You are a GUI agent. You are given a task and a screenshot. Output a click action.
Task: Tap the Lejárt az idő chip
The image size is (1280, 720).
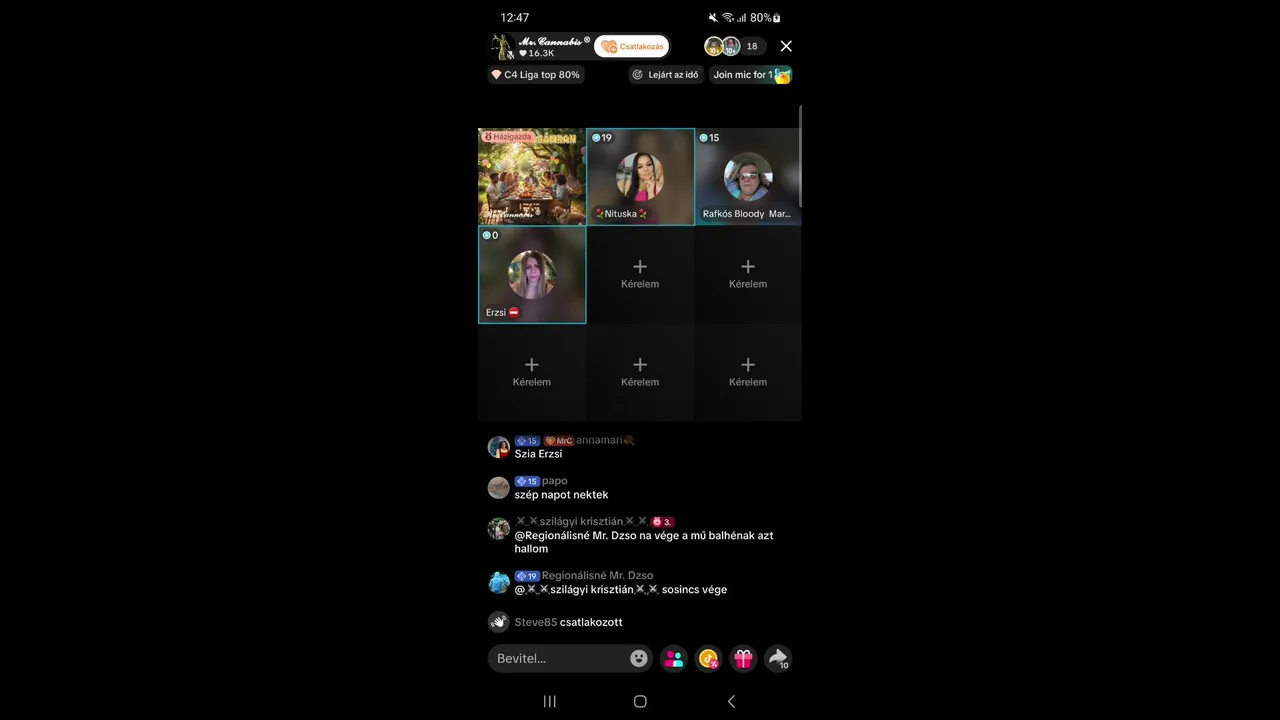point(666,75)
